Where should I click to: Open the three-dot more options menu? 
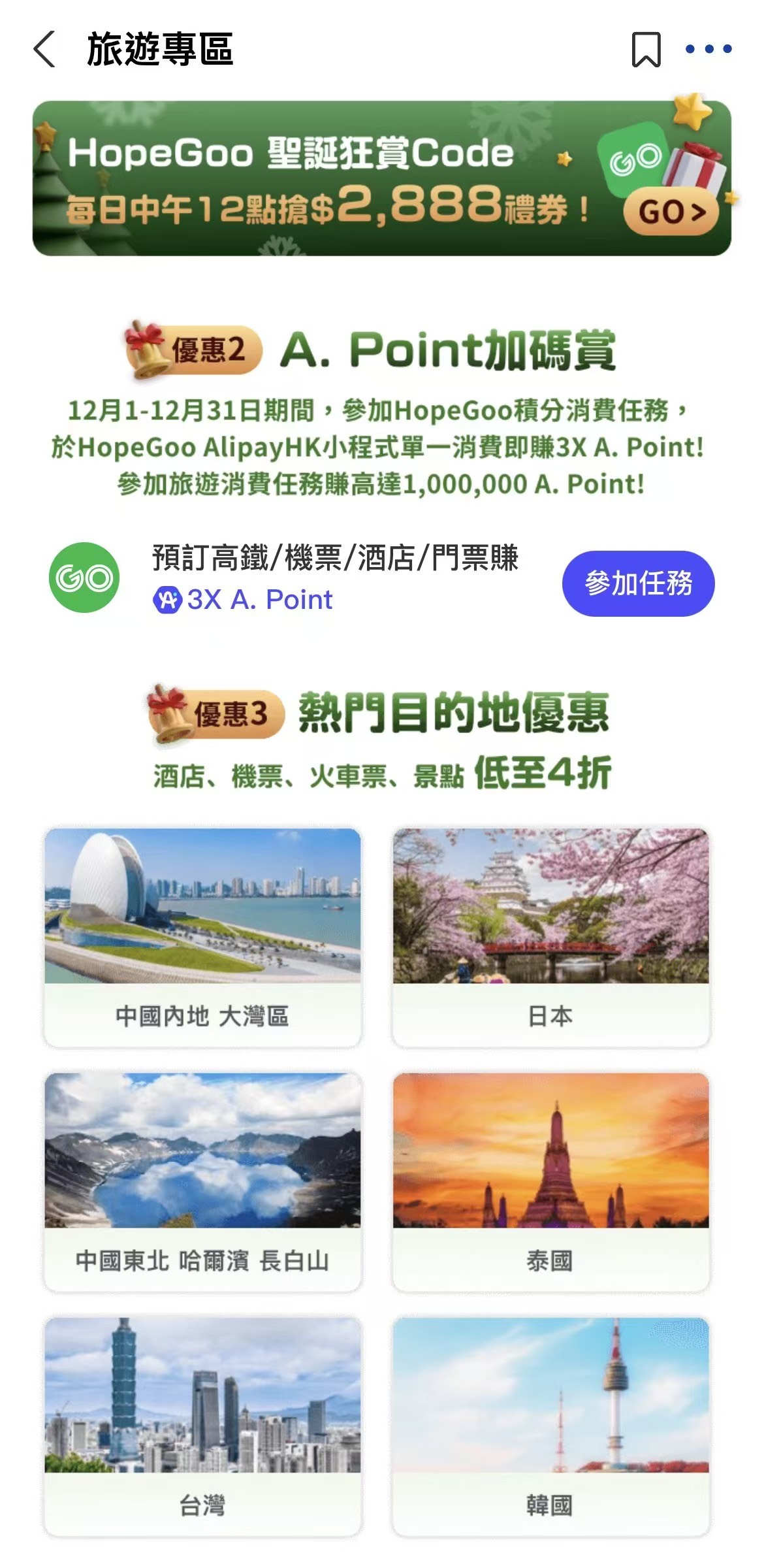(x=708, y=49)
